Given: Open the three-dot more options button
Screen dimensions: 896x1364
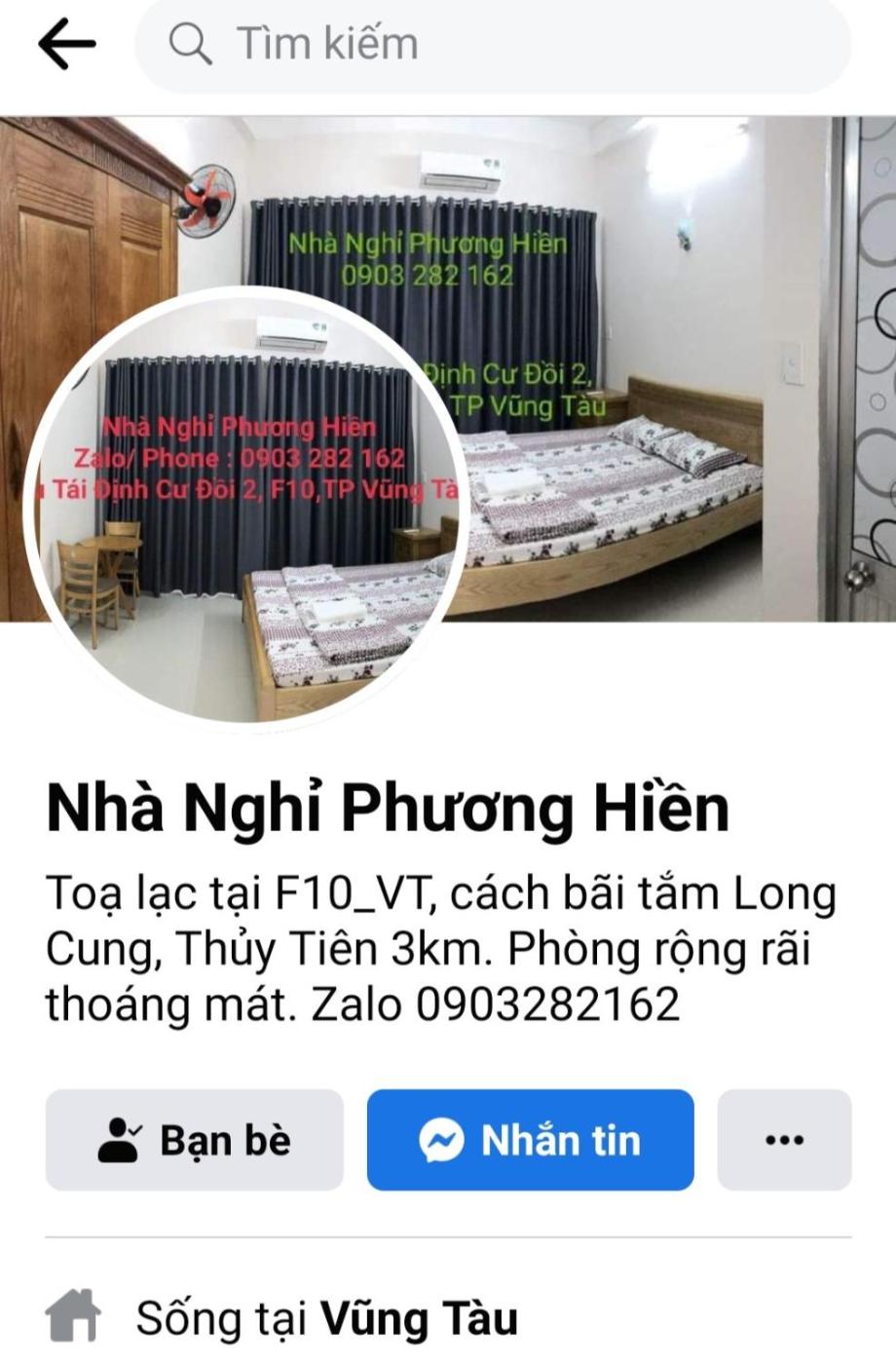Looking at the screenshot, I should click(x=784, y=1140).
